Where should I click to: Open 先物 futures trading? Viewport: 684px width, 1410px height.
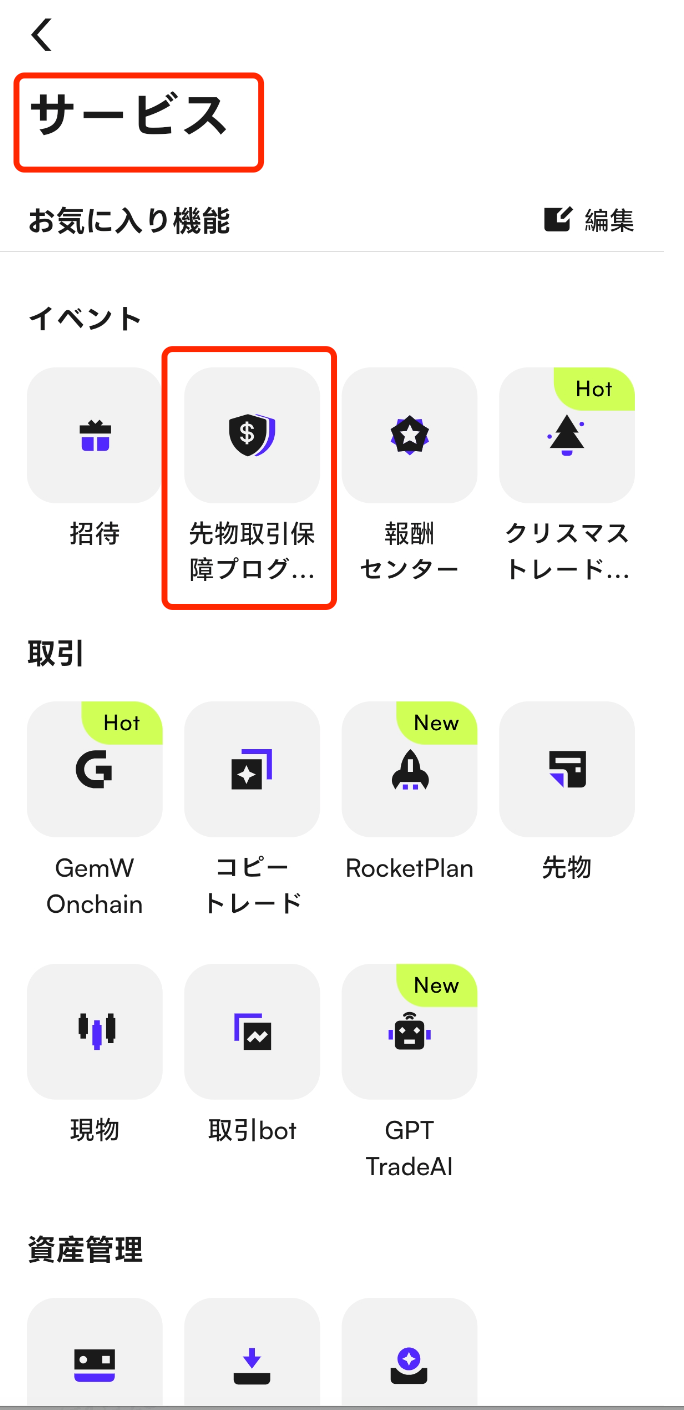coord(567,770)
